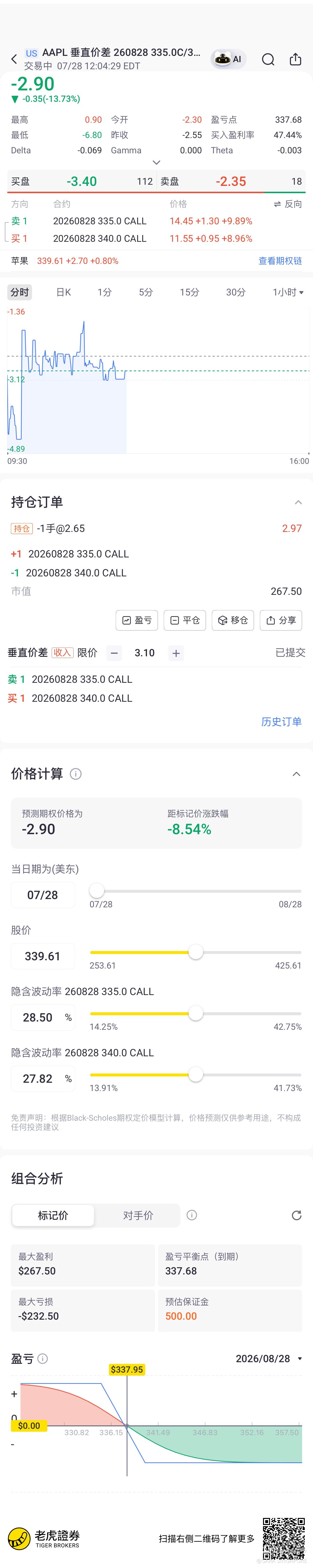Open the 1小时 interval dropdown
Viewport: 313px width, 1568px height.
pos(288,292)
